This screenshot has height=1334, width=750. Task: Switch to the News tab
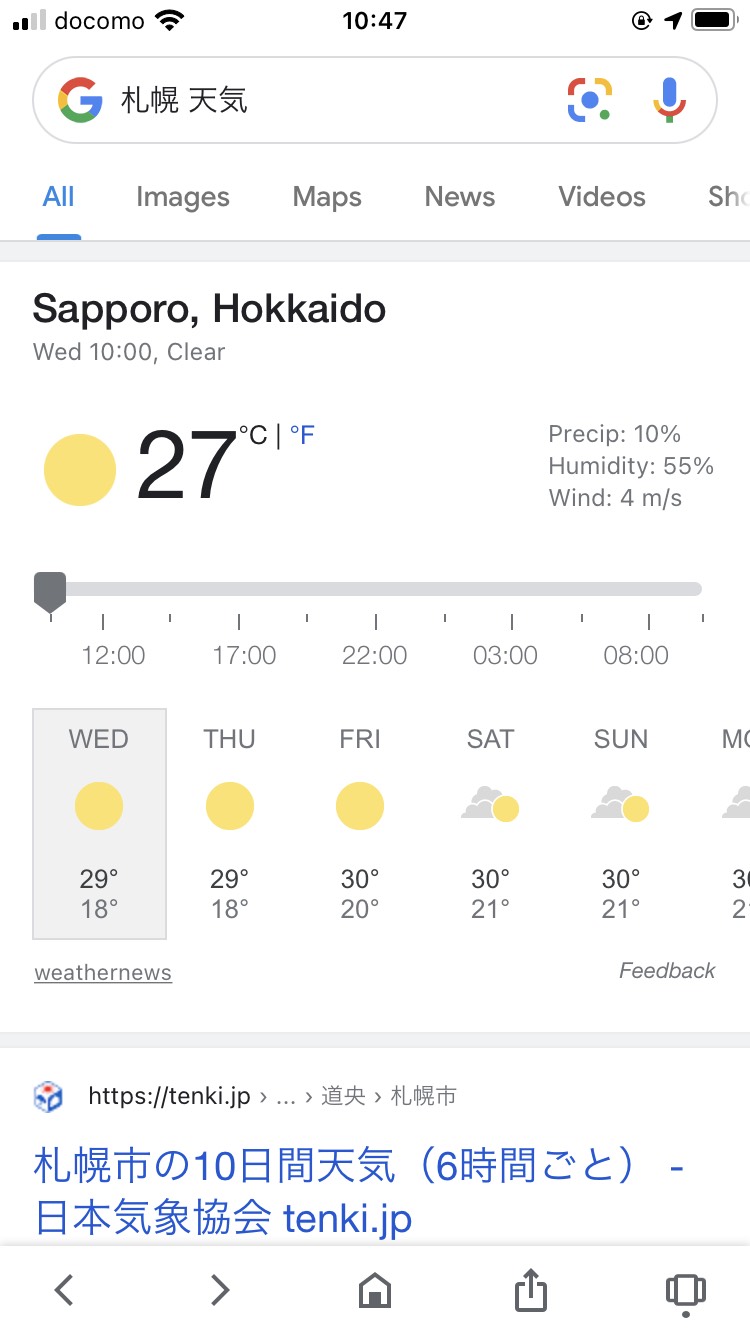click(460, 197)
